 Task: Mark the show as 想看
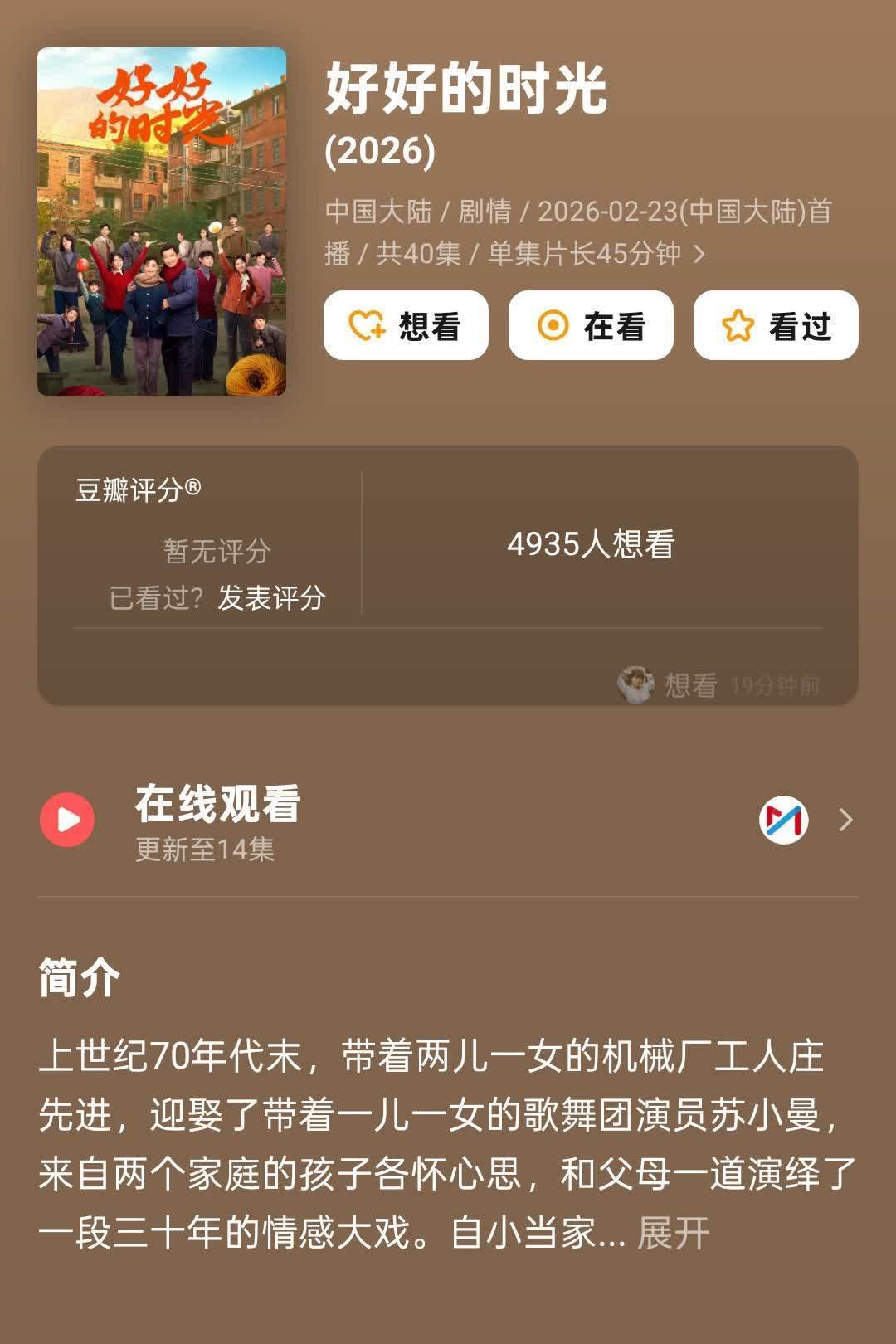406,325
